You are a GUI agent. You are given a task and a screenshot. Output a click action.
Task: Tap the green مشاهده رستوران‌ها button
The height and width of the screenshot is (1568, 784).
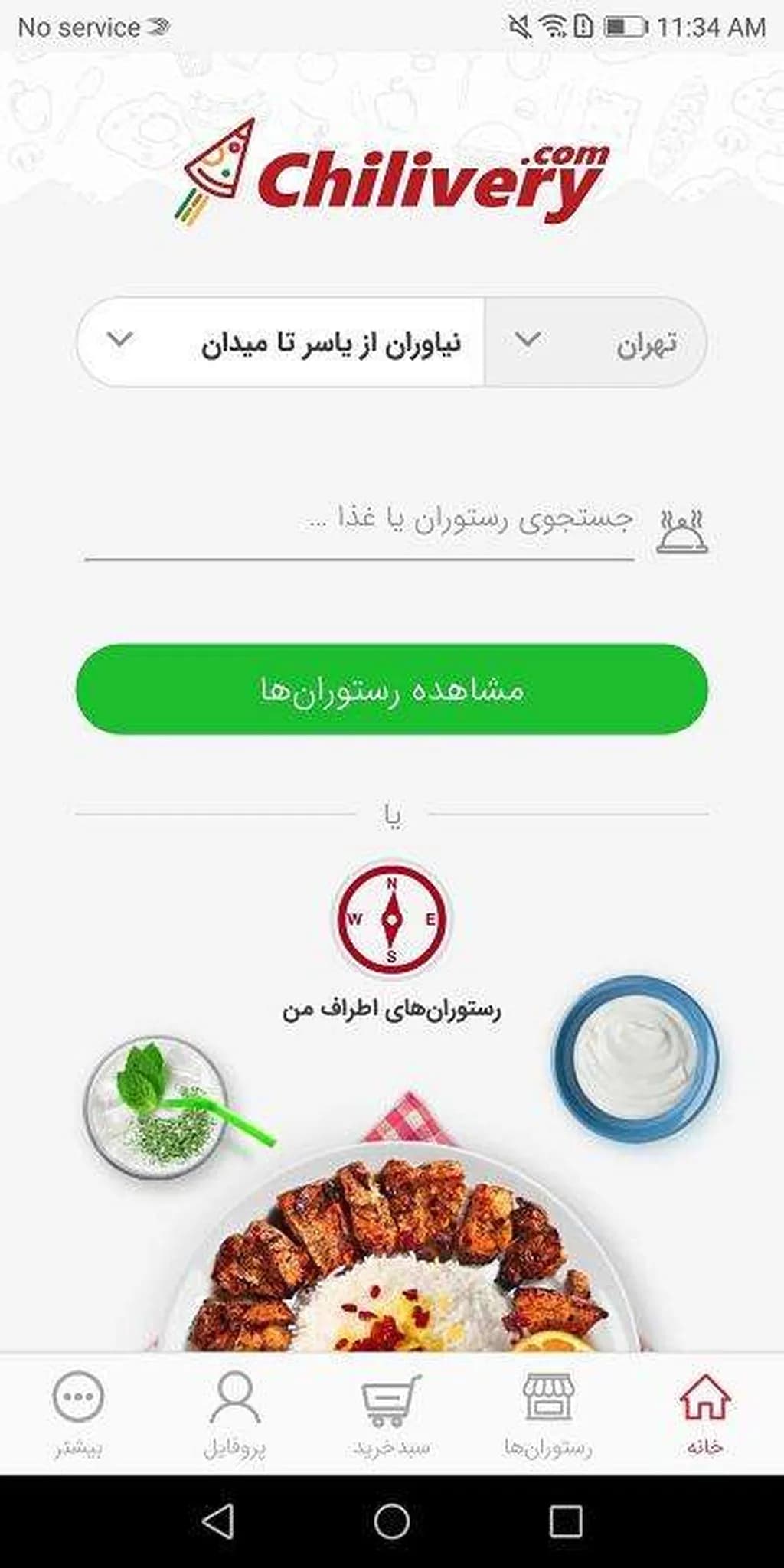392,689
